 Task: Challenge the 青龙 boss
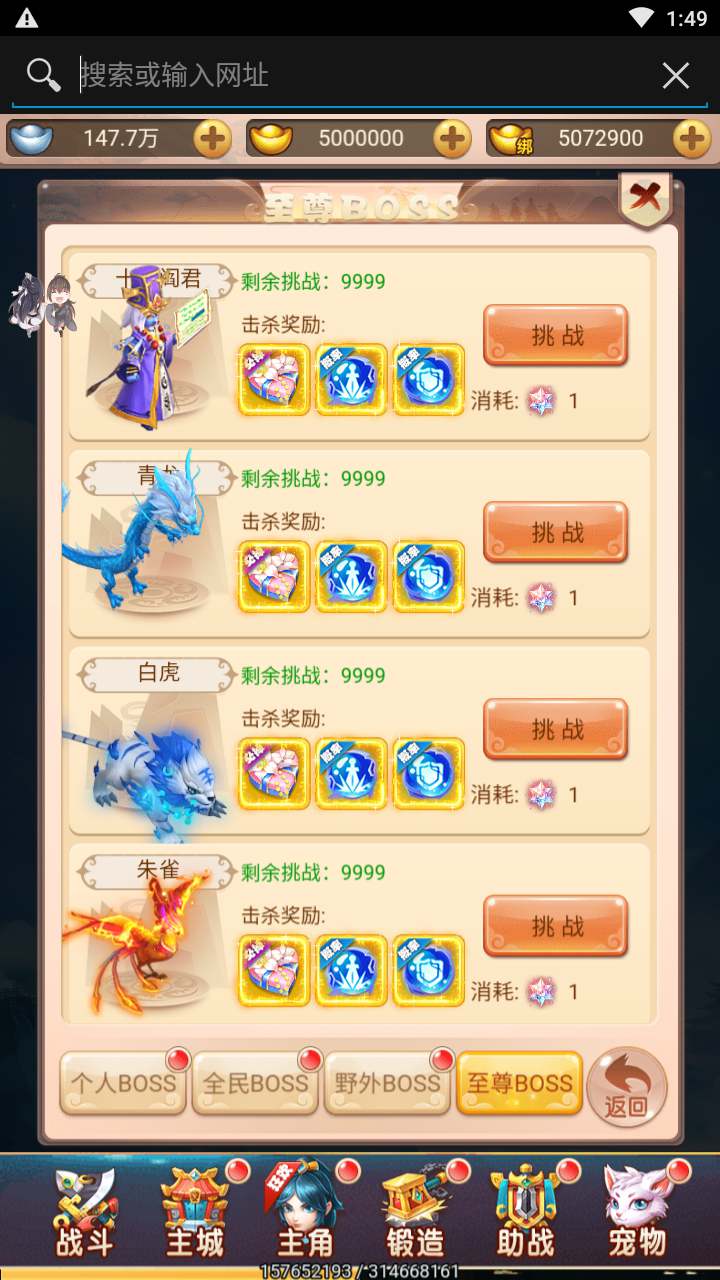[x=556, y=532]
